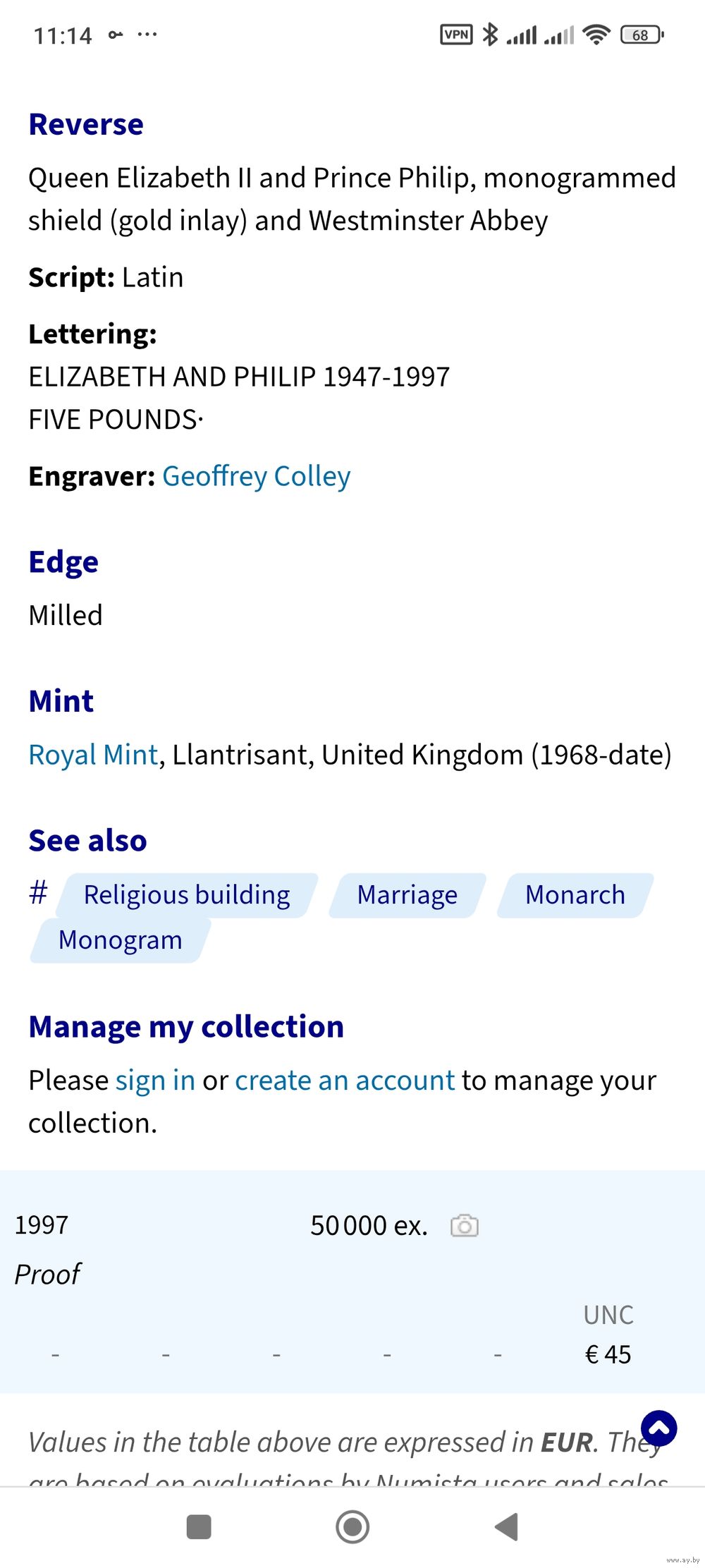Select the Religious building tag
This screenshot has width=705, height=1568.
click(x=187, y=895)
